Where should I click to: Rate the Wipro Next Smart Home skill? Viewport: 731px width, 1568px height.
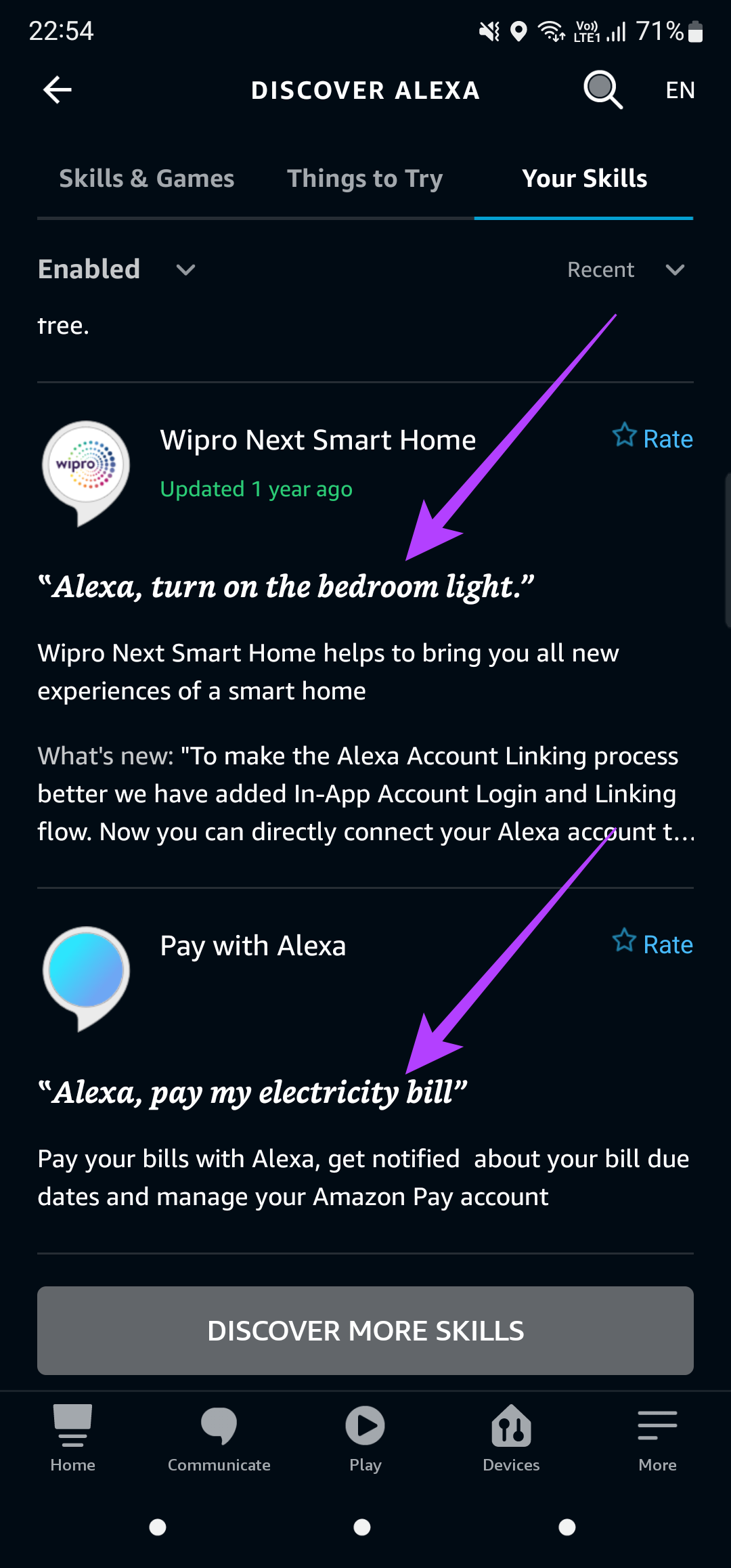coord(653,439)
